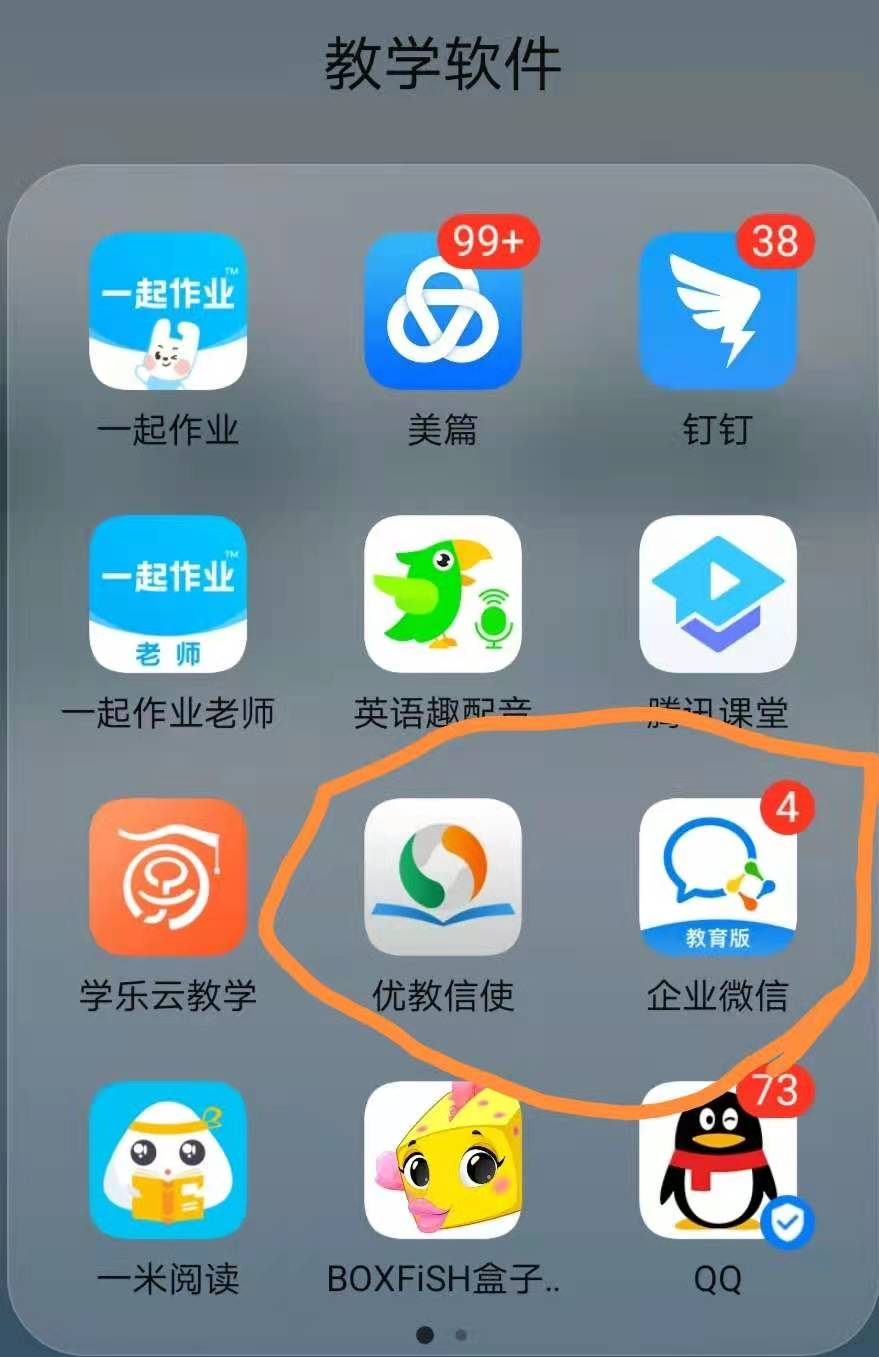
Task: Open the 优教信使 app
Action: coord(443,877)
